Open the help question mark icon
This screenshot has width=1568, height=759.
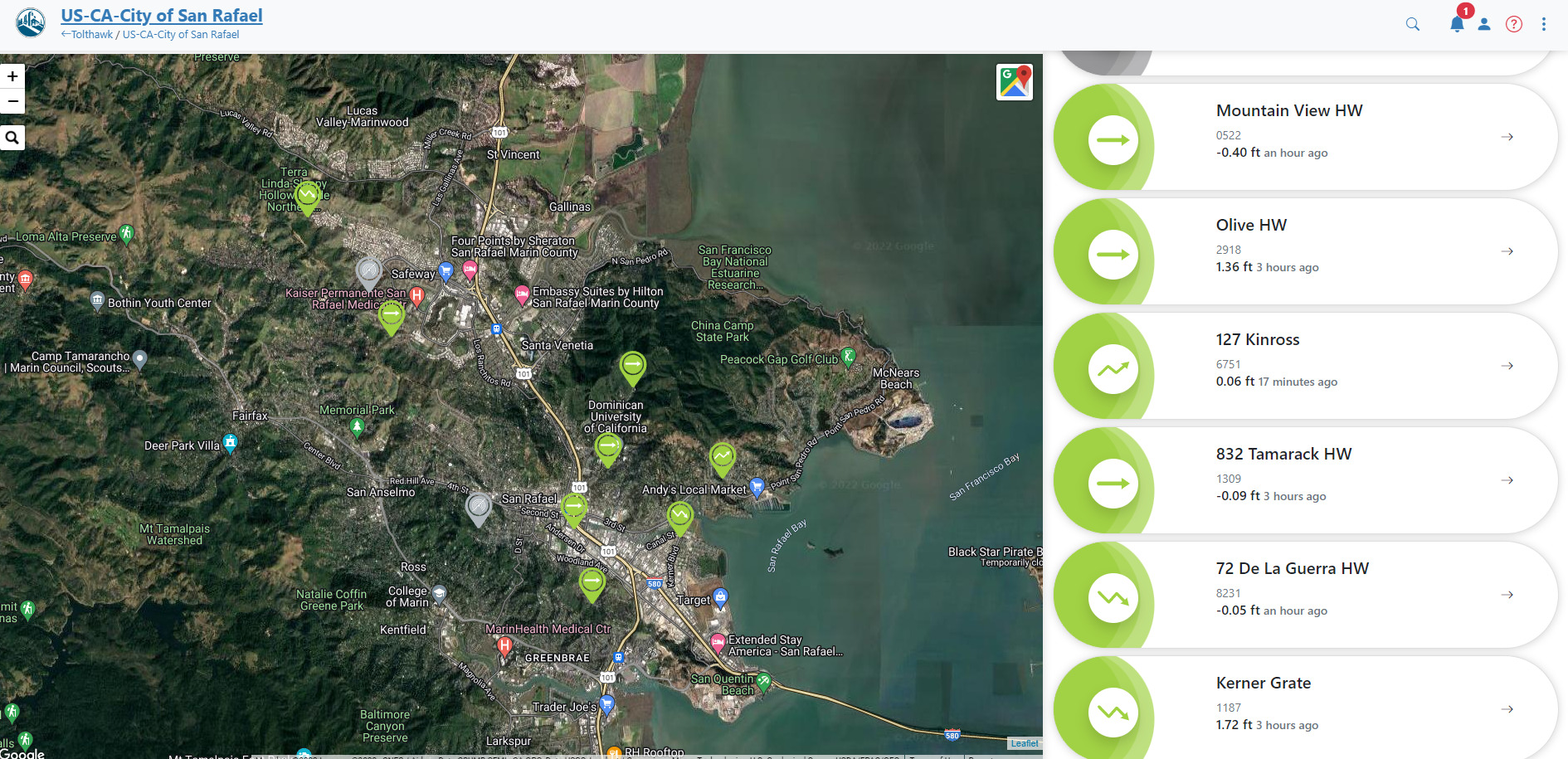[1514, 24]
